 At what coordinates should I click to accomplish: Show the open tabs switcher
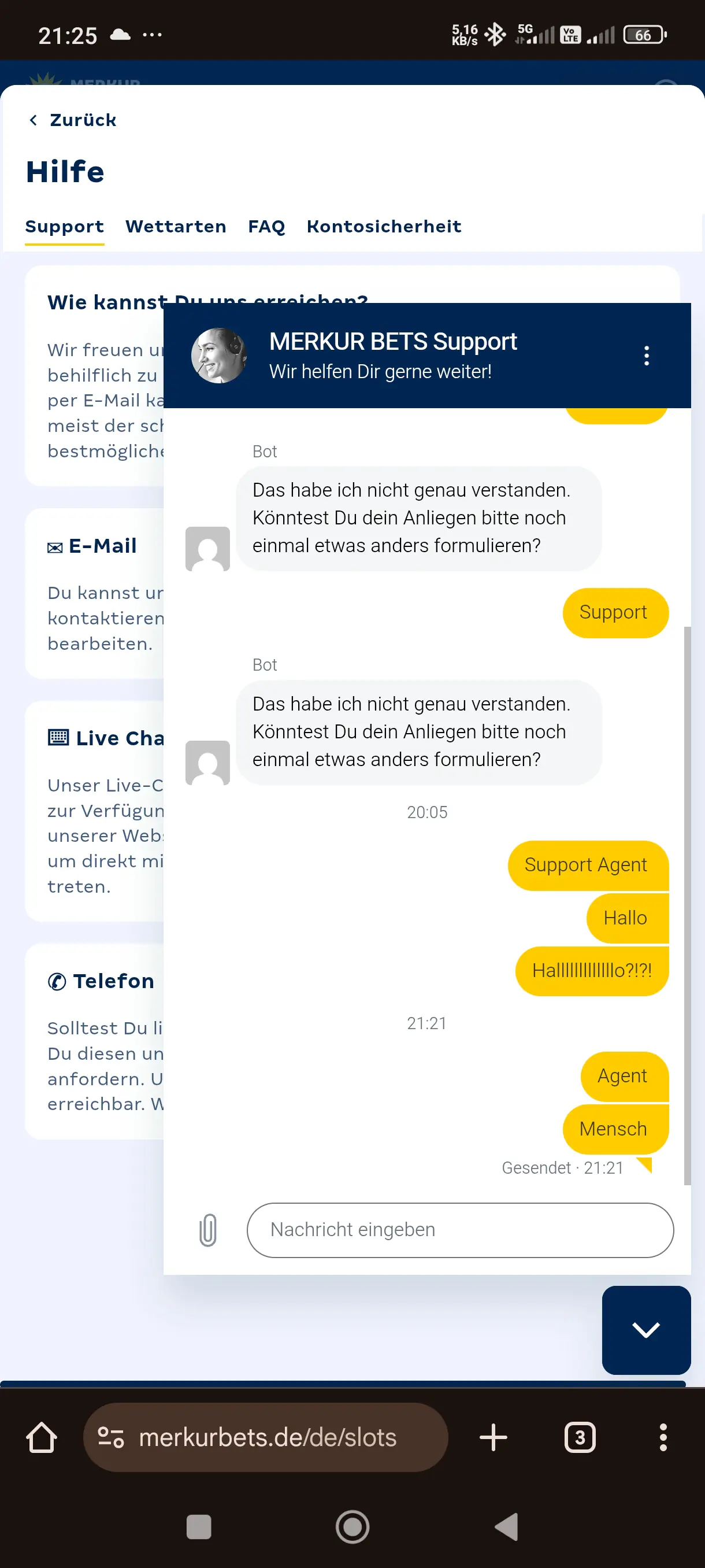(580, 1437)
